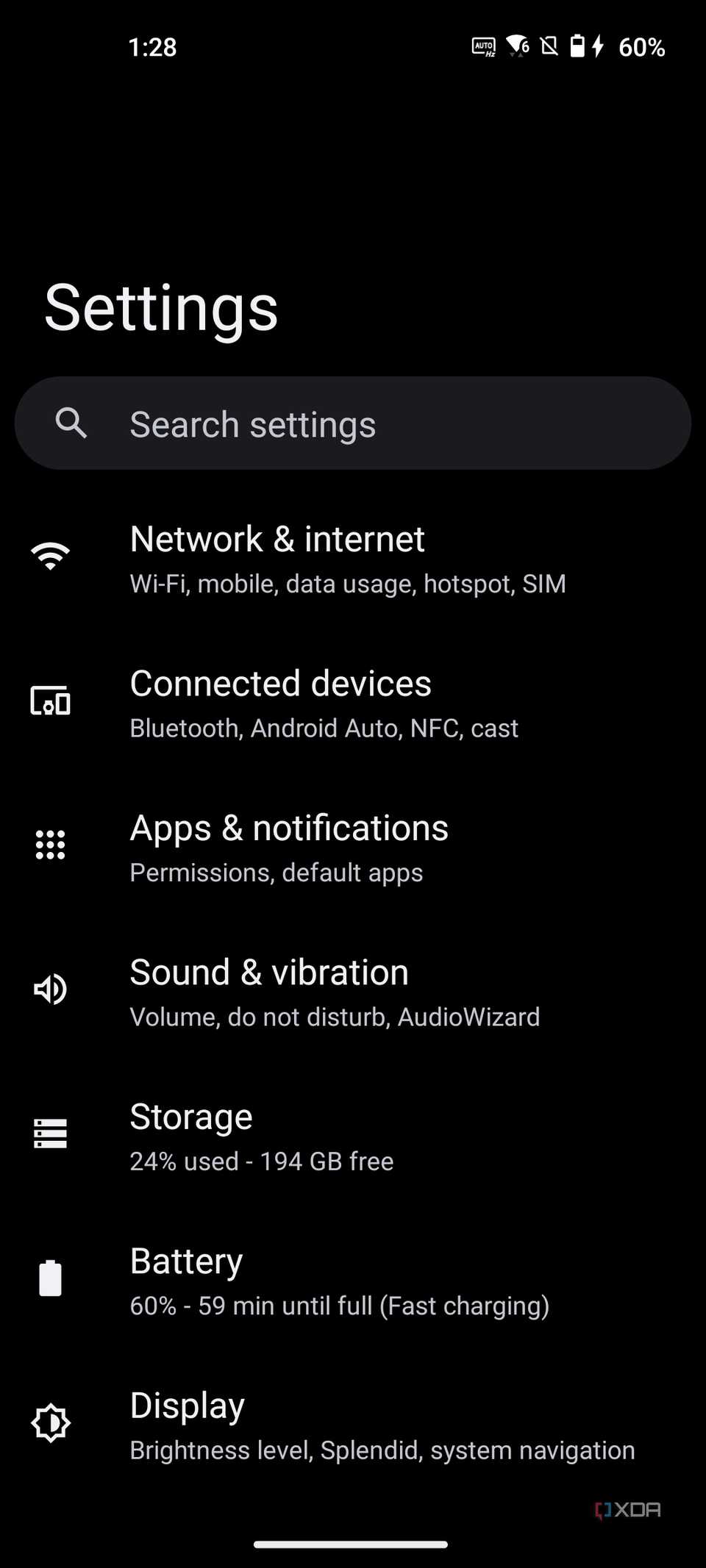Viewport: 706px width, 1568px height.
Task: Click the Battery icon
Action: coord(49,1278)
